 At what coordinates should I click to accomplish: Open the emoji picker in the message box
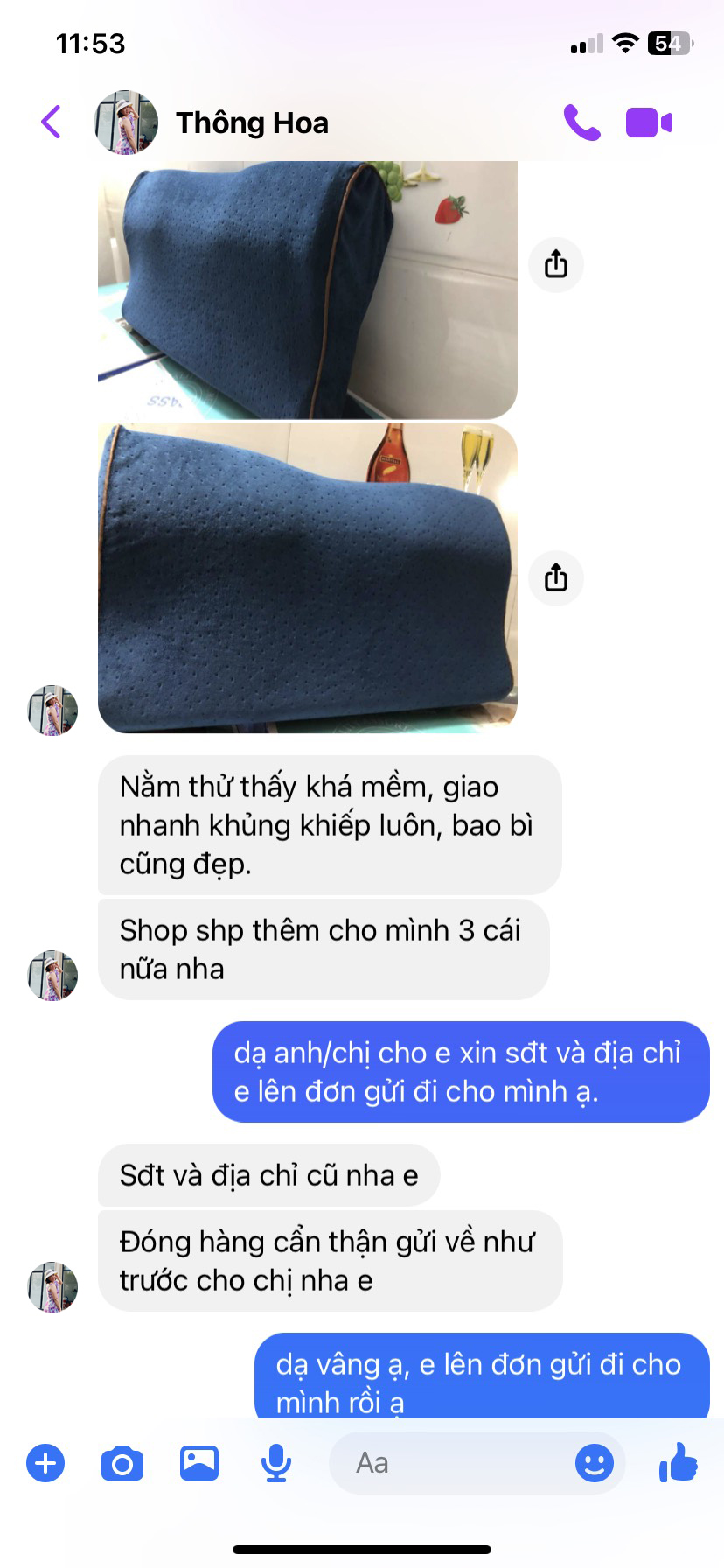click(595, 1463)
